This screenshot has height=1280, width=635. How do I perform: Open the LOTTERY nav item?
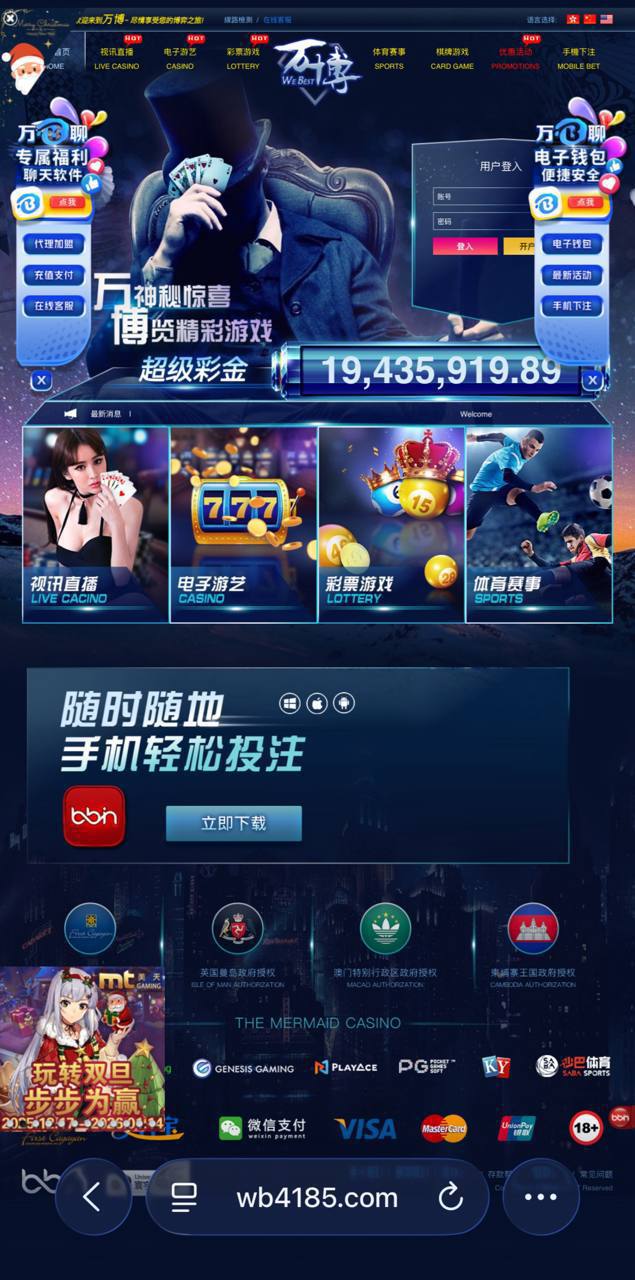pos(242,58)
